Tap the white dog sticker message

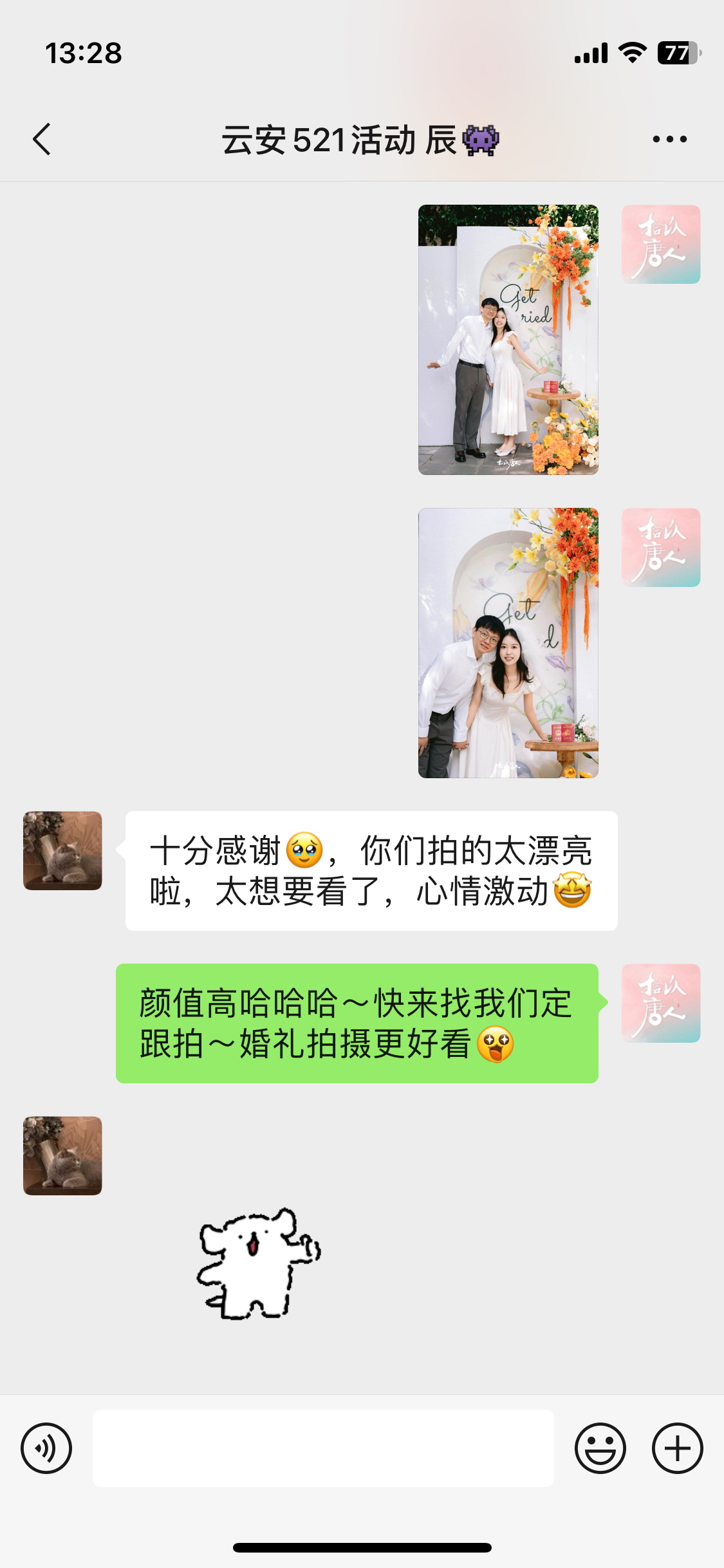259,1264
